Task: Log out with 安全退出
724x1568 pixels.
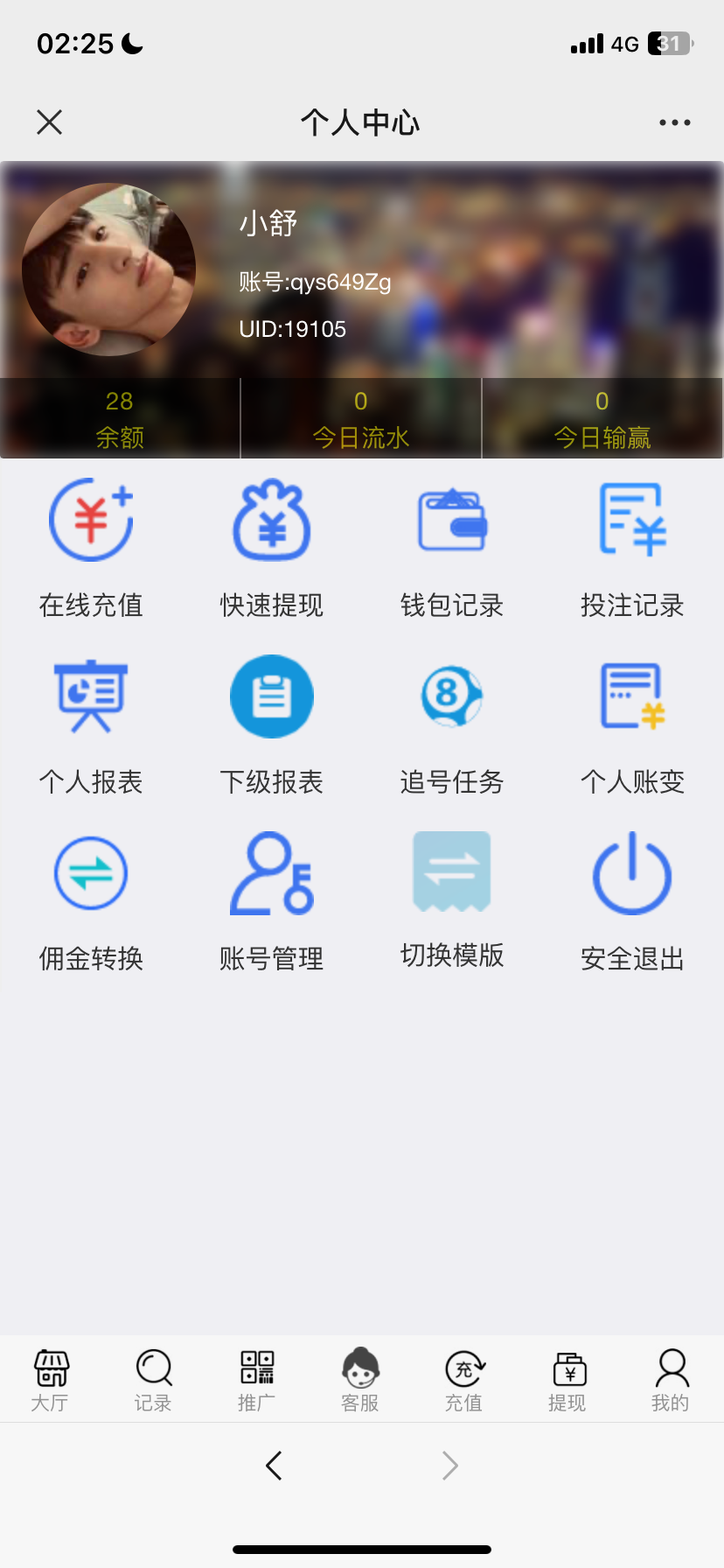Action: 632,901
